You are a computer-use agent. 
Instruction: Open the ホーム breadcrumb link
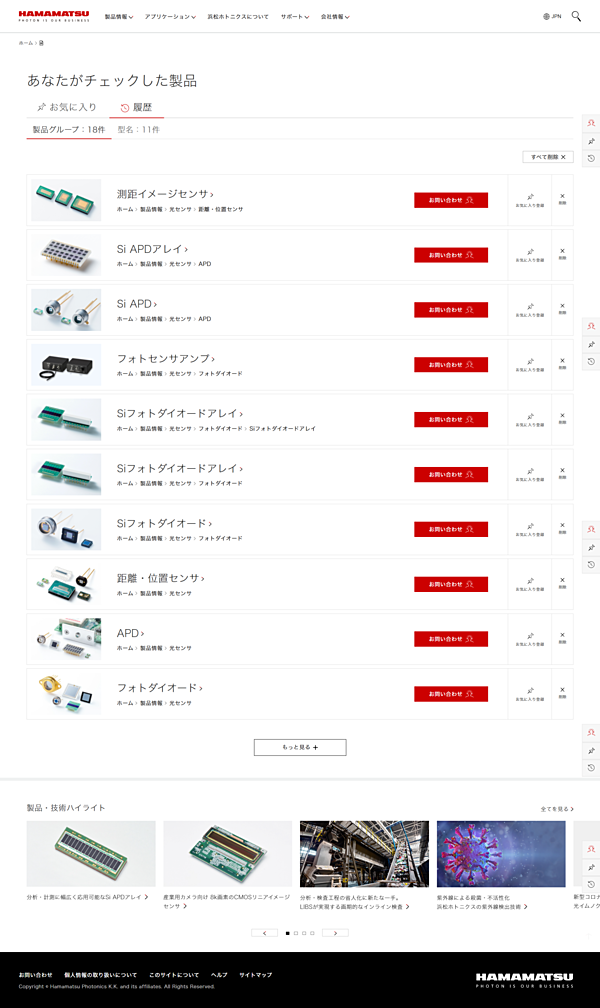(x=25, y=43)
